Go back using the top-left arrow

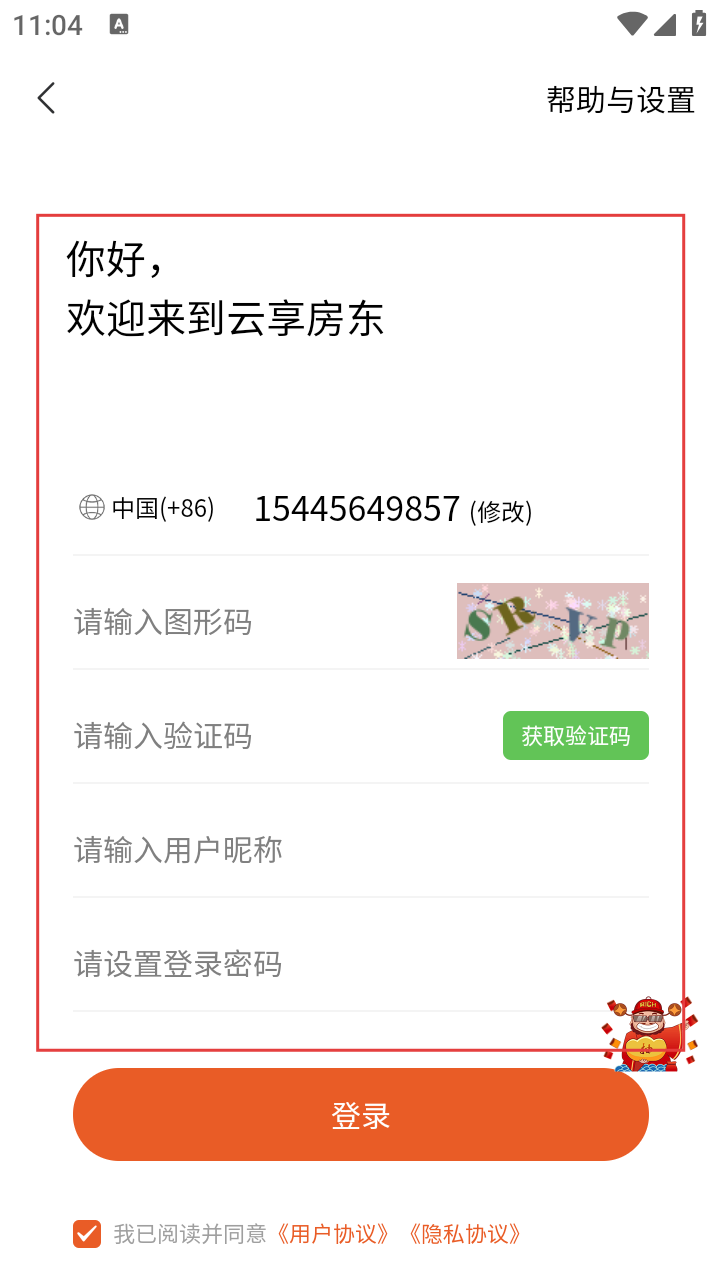click(46, 98)
